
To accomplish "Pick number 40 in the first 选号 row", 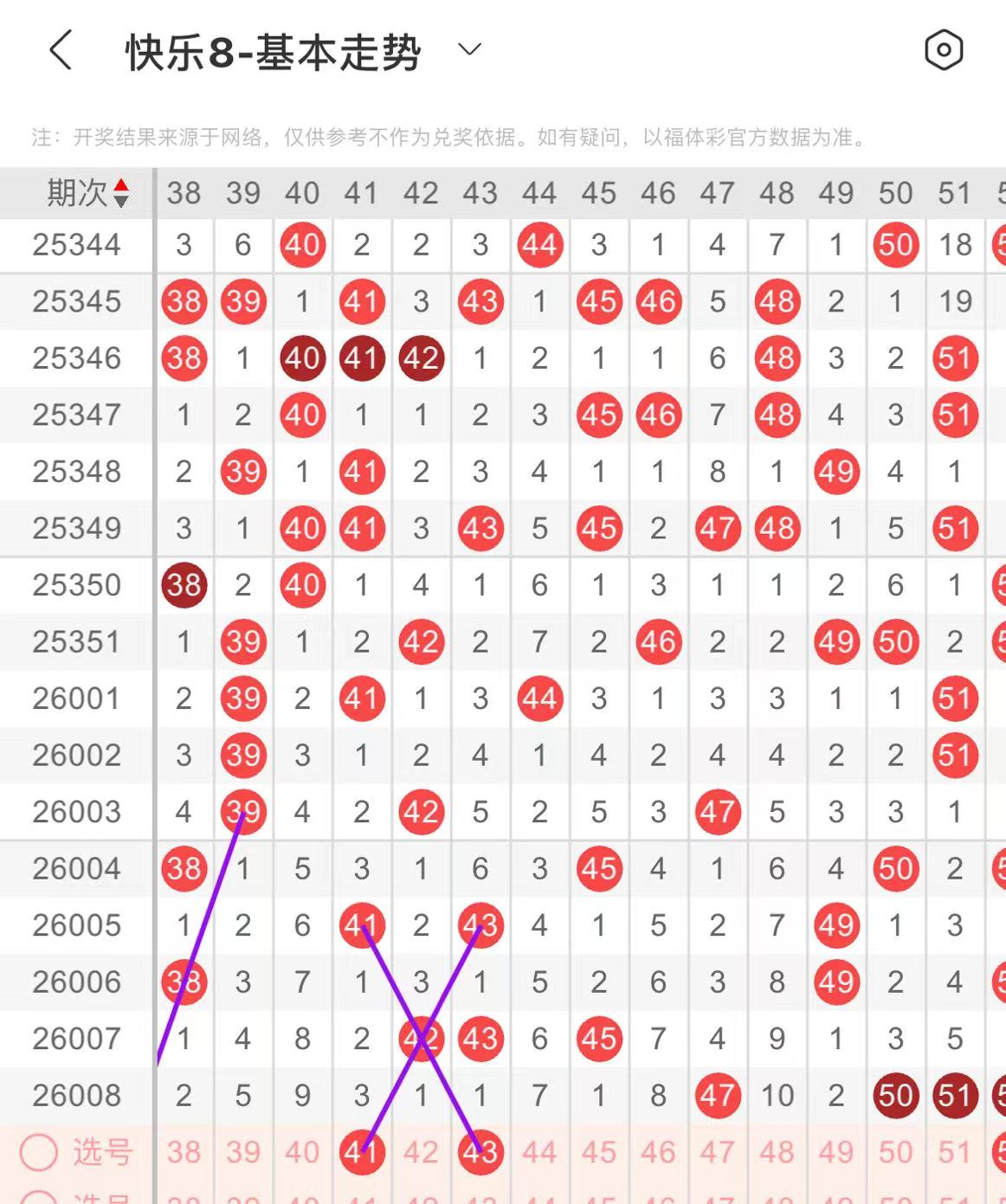I will pyautogui.click(x=302, y=1152).
